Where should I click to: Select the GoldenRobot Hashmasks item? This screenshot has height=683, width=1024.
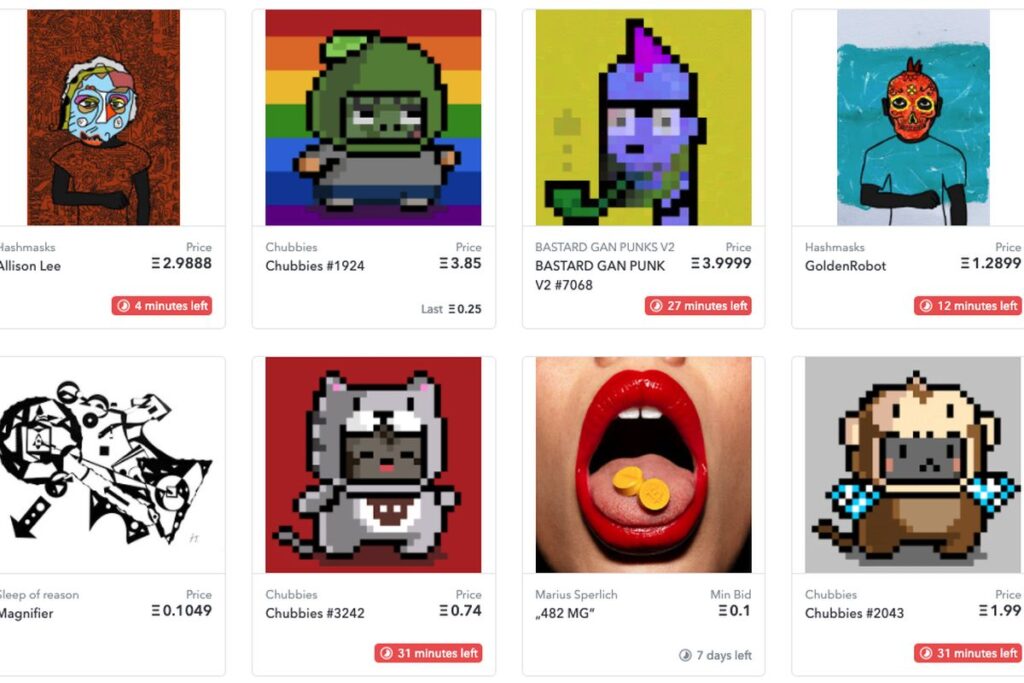tap(912, 118)
